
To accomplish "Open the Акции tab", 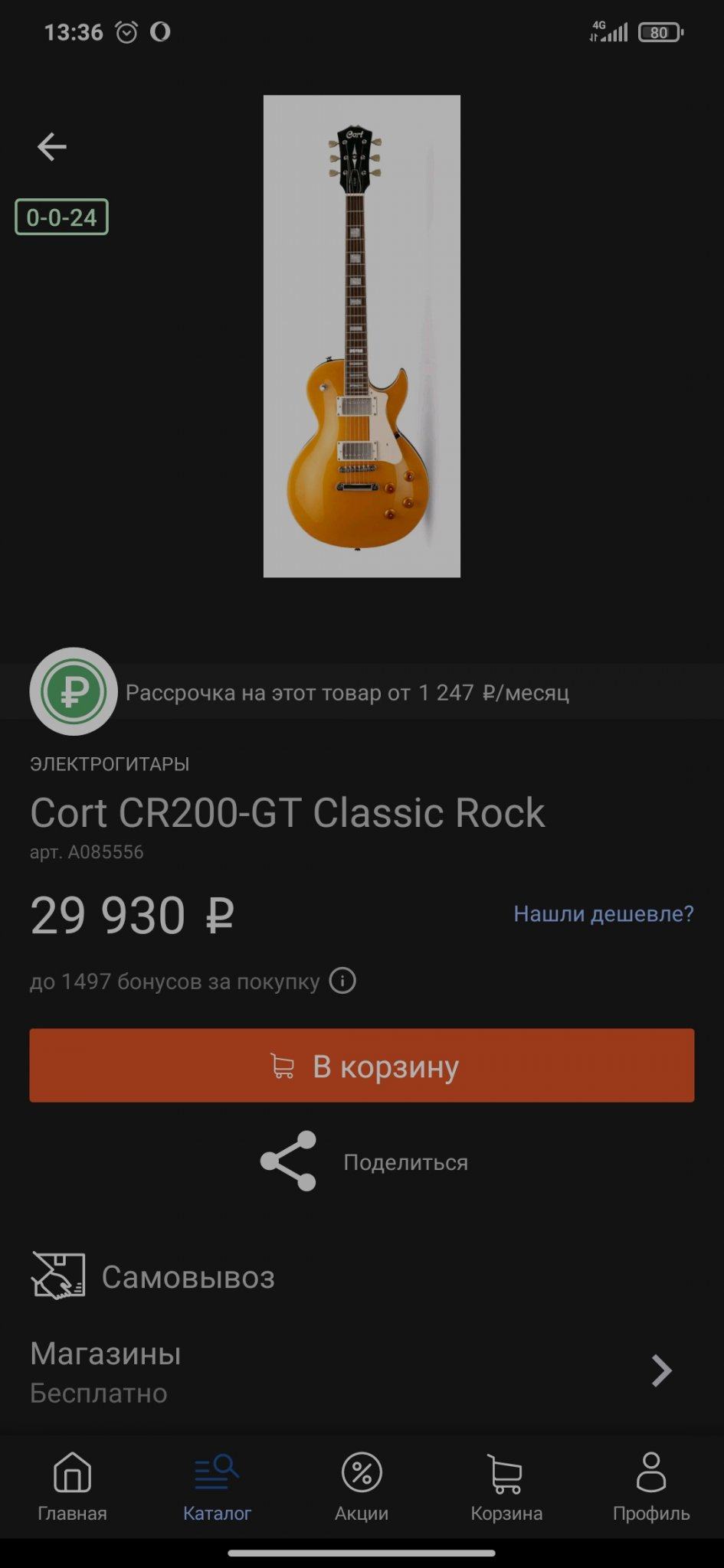I will (362, 1487).
